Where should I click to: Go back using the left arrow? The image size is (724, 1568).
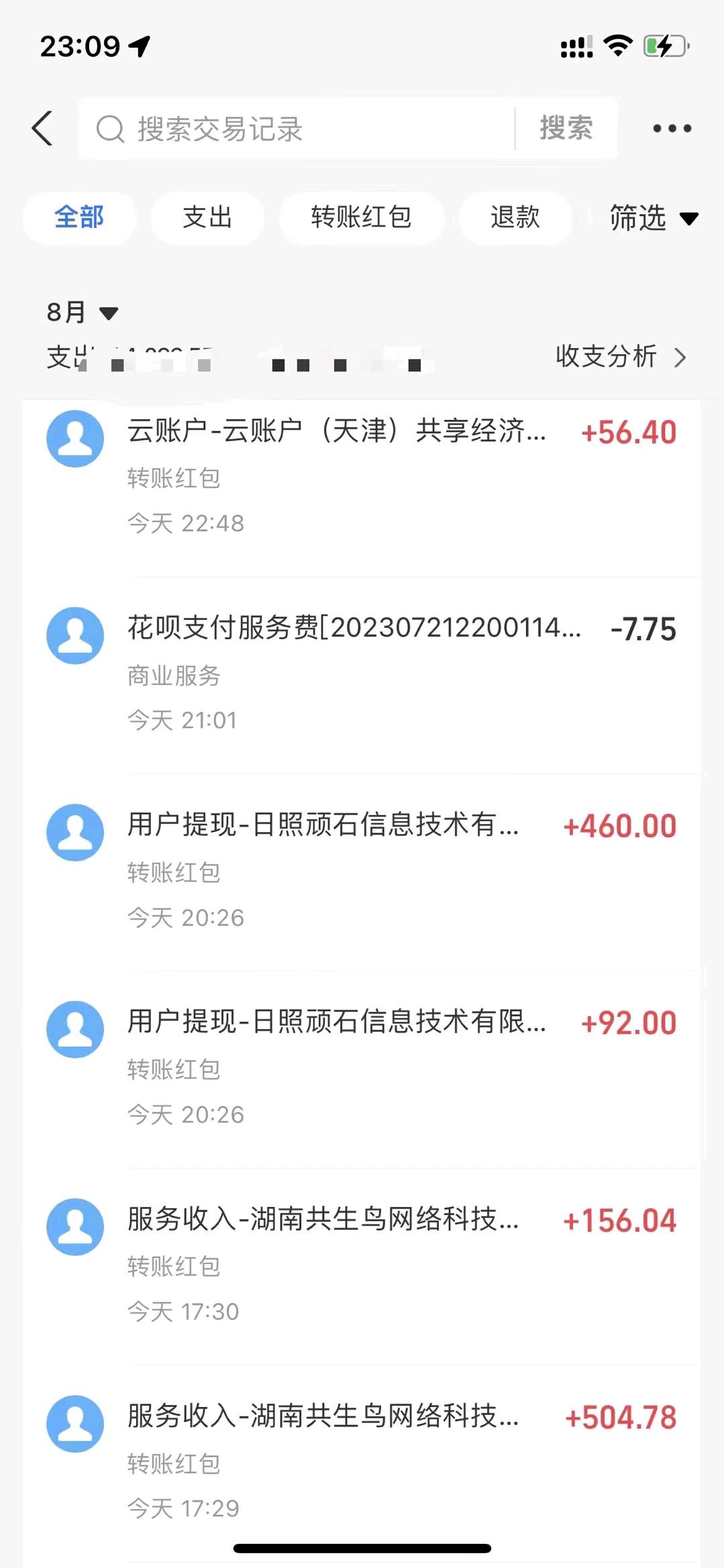[x=42, y=128]
